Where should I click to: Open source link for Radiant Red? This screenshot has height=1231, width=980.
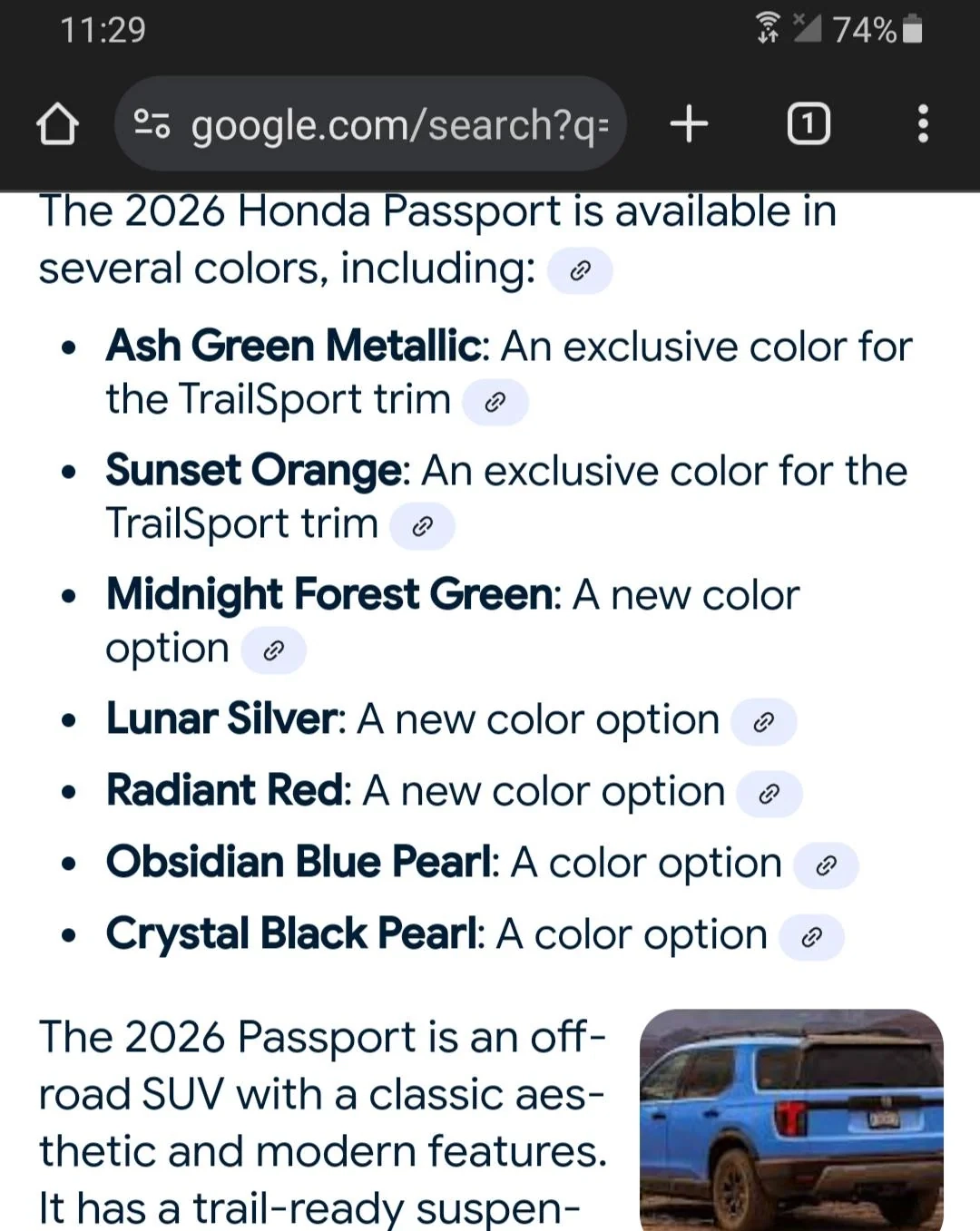pos(769,794)
